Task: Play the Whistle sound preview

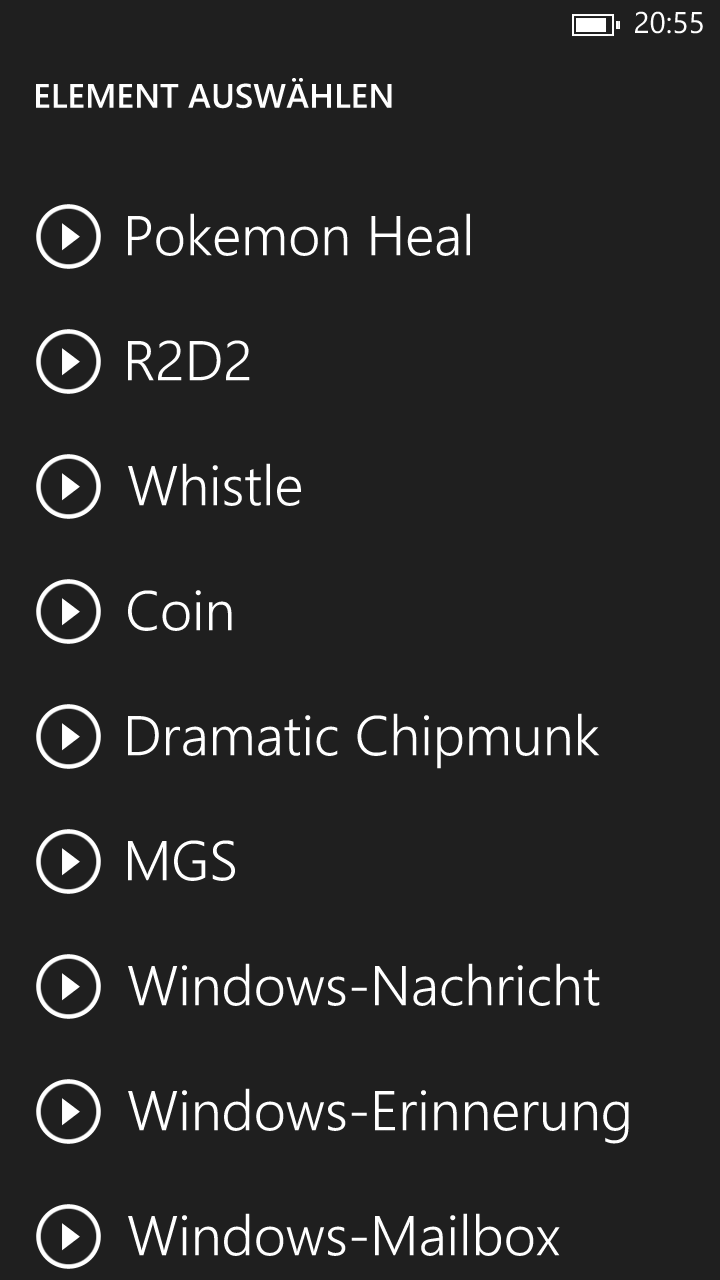Action: (x=68, y=487)
